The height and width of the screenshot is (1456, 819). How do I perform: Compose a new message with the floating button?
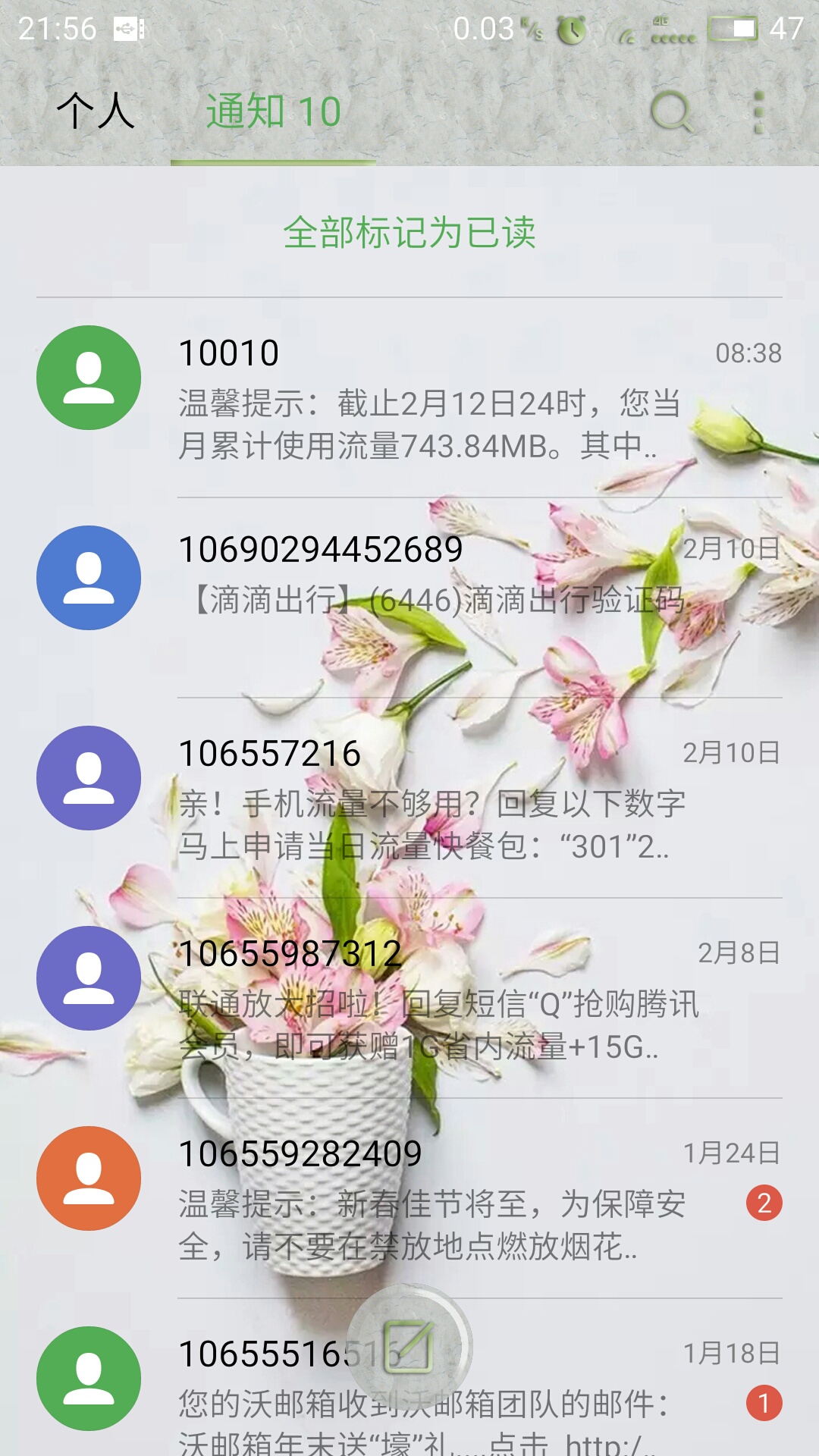pos(409,1347)
